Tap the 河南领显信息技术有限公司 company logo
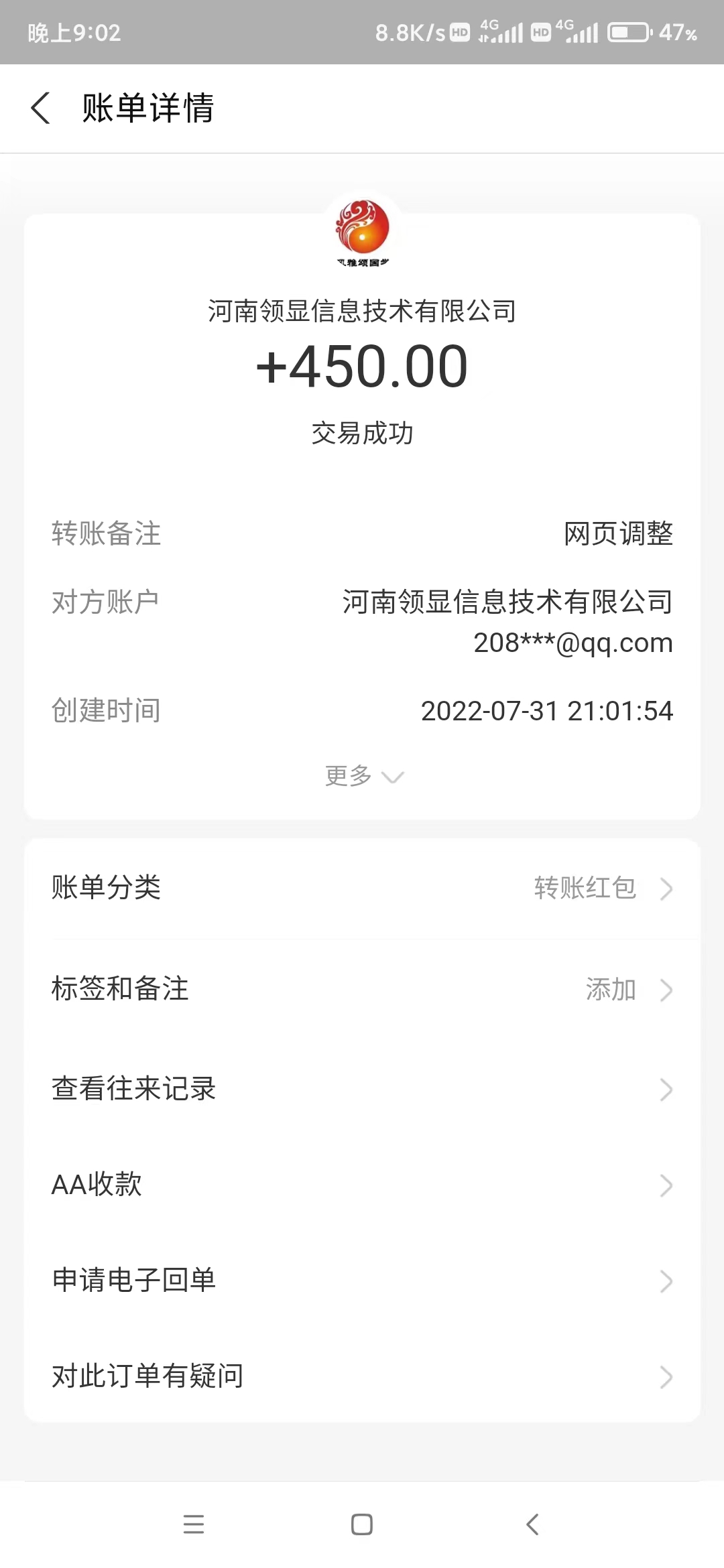 click(362, 233)
